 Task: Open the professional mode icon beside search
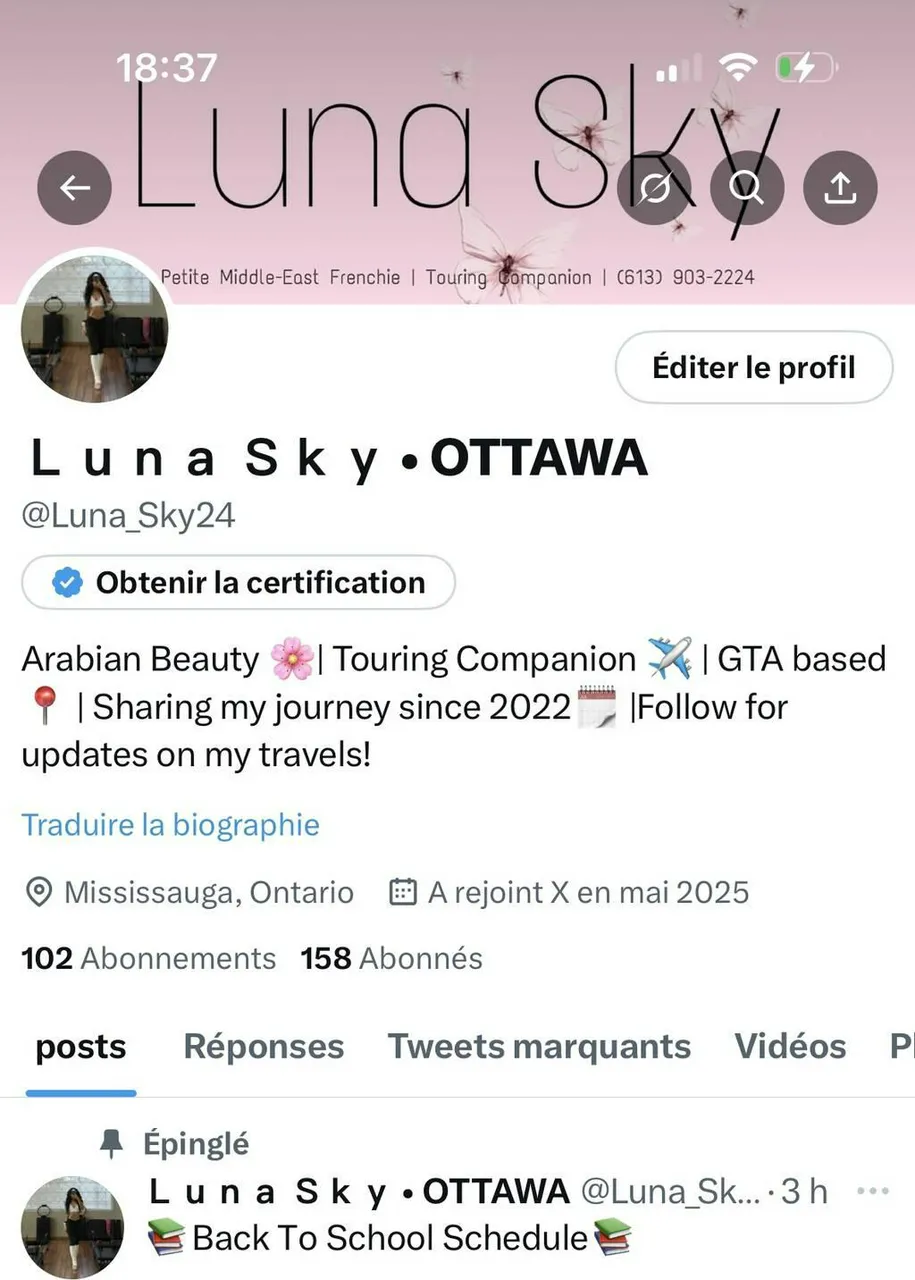click(657, 187)
